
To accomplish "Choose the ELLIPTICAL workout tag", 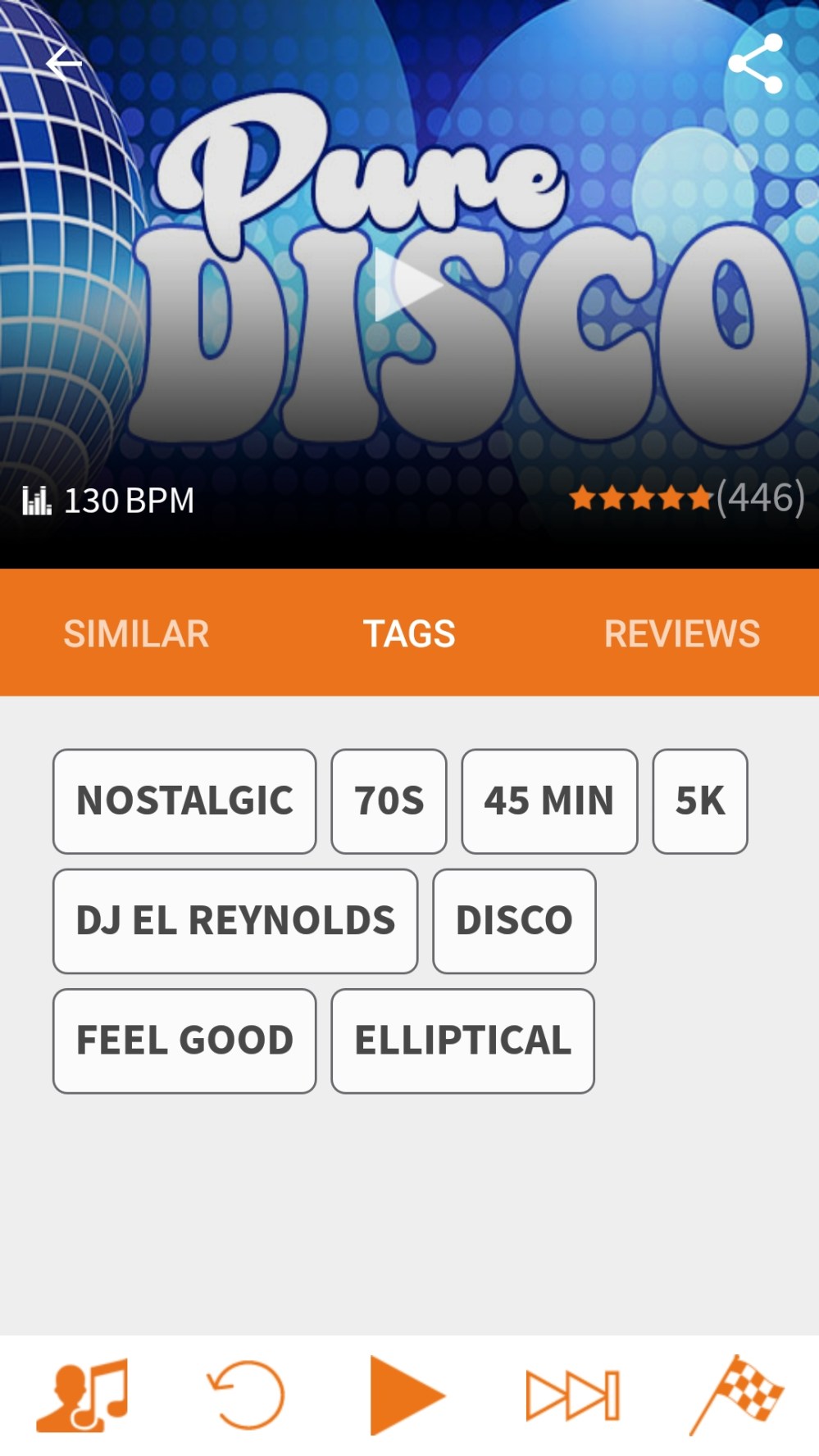I will (462, 1039).
